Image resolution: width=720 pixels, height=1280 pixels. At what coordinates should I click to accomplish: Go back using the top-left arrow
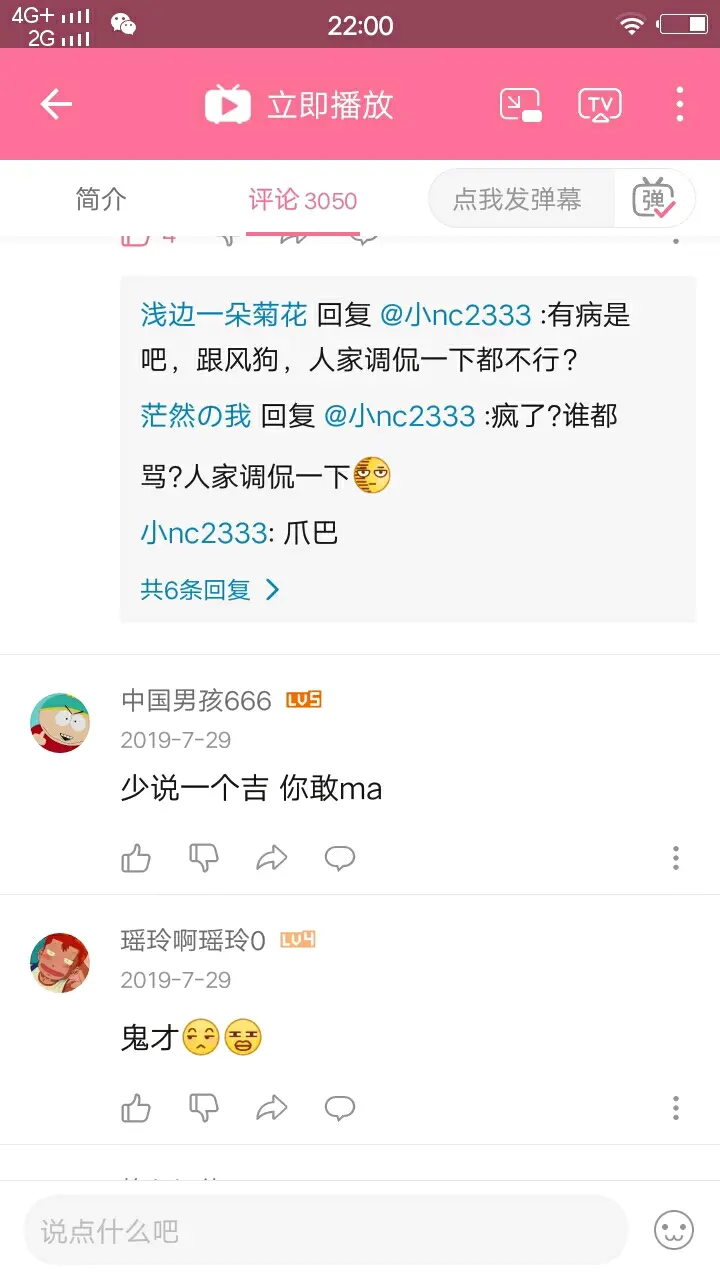pos(56,105)
